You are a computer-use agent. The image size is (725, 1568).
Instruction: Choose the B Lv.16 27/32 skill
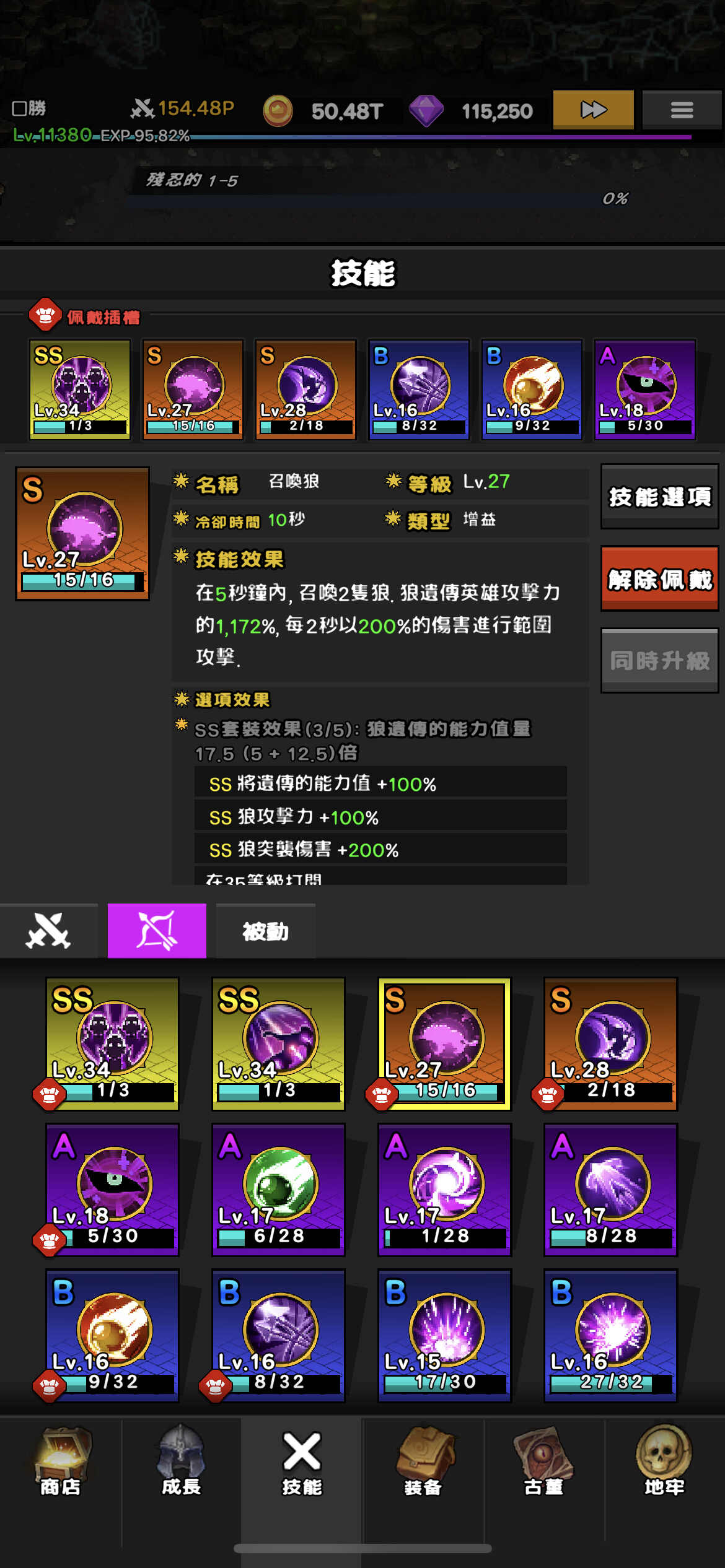tap(610, 1336)
